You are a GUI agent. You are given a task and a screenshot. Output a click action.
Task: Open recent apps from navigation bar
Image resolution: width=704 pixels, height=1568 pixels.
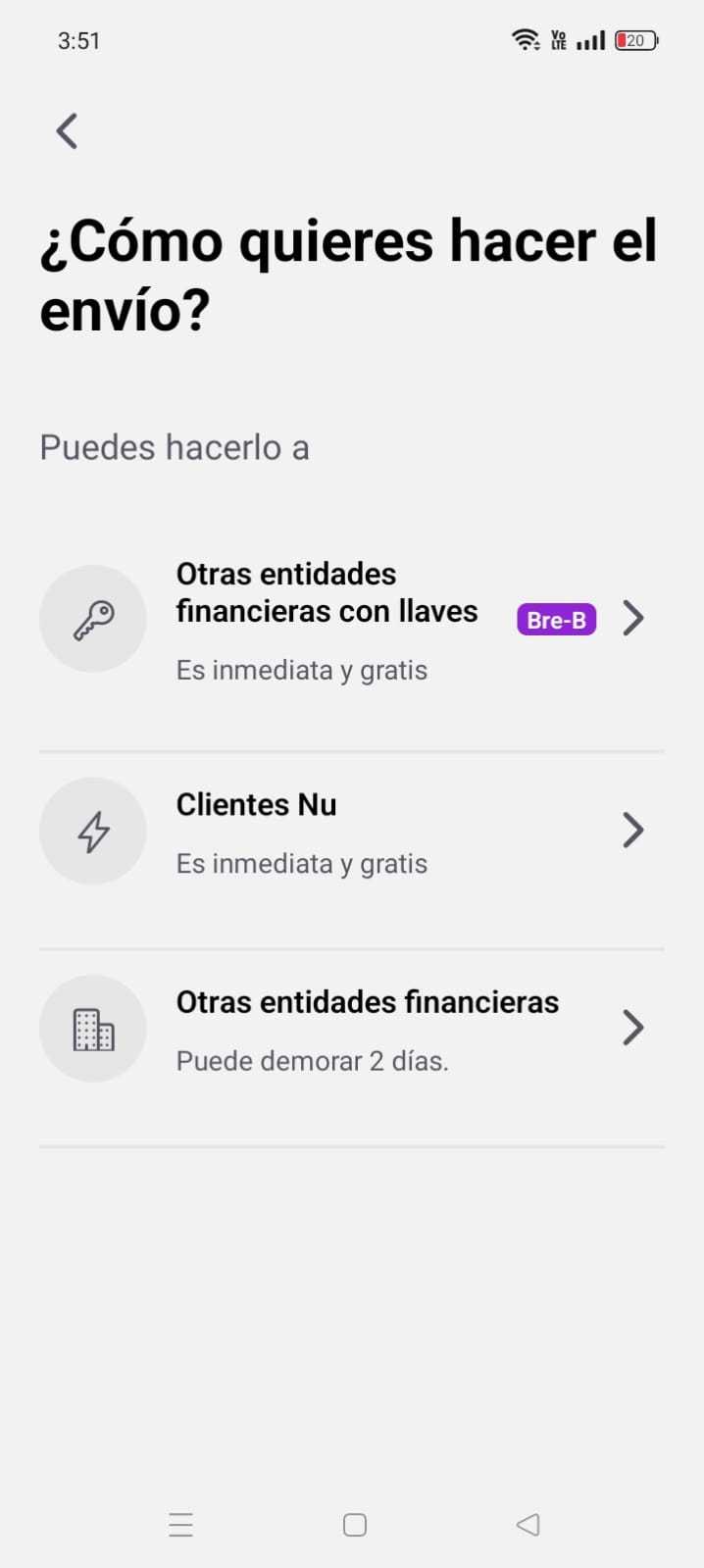point(180,1524)
